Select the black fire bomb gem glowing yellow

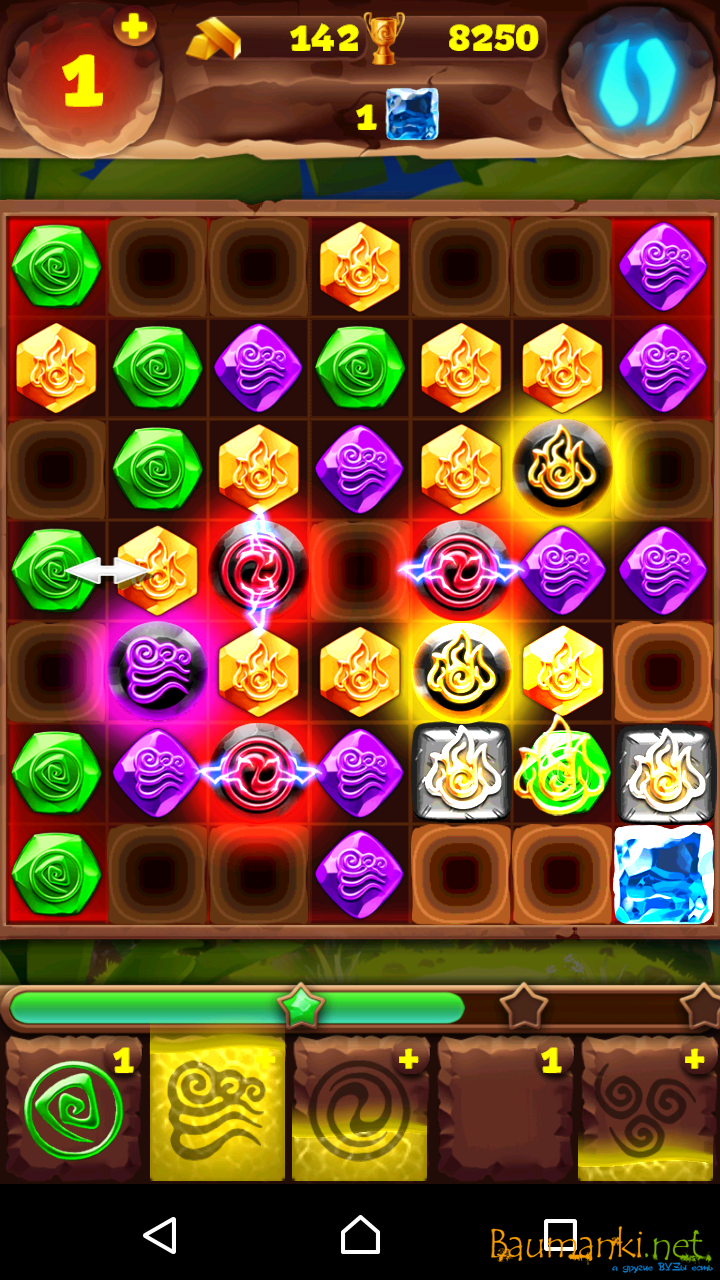[562, 467]
